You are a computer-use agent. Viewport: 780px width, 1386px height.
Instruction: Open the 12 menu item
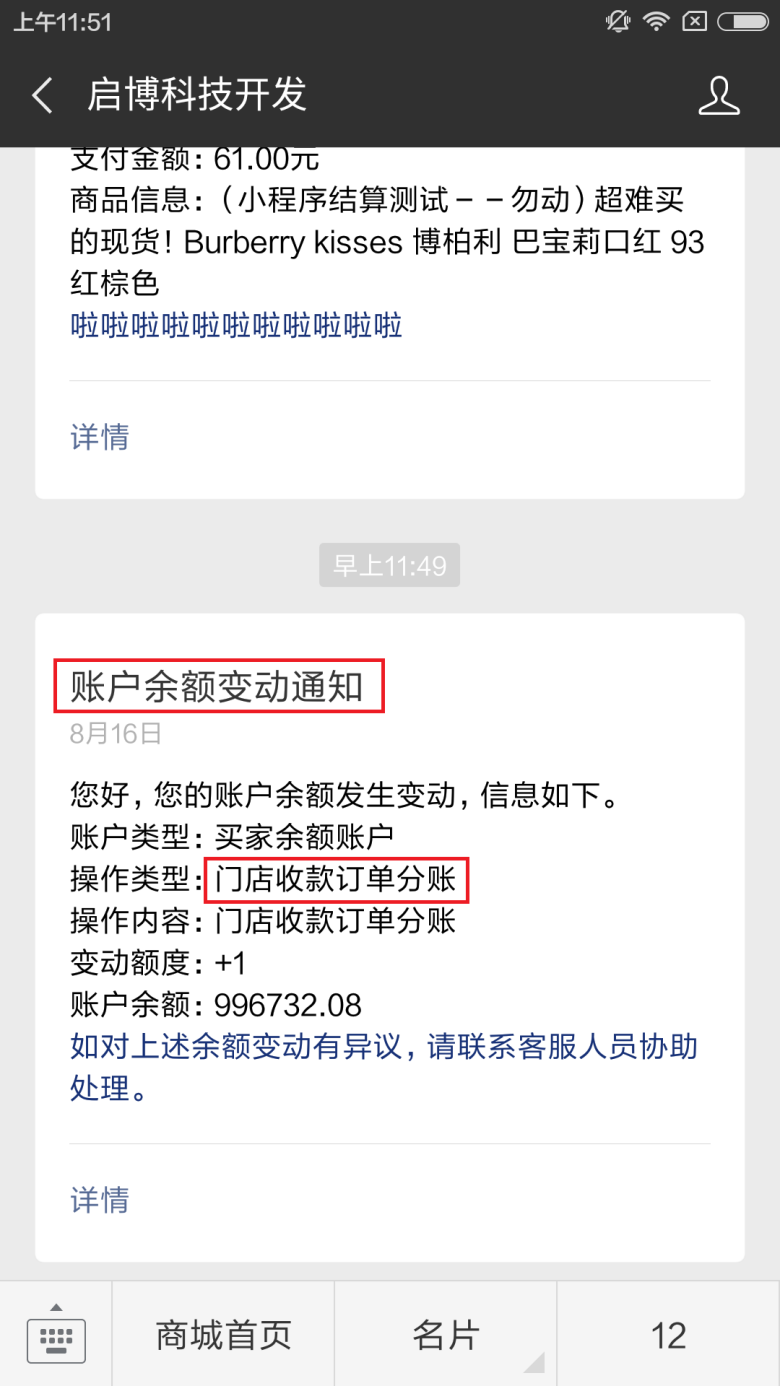668,1335
